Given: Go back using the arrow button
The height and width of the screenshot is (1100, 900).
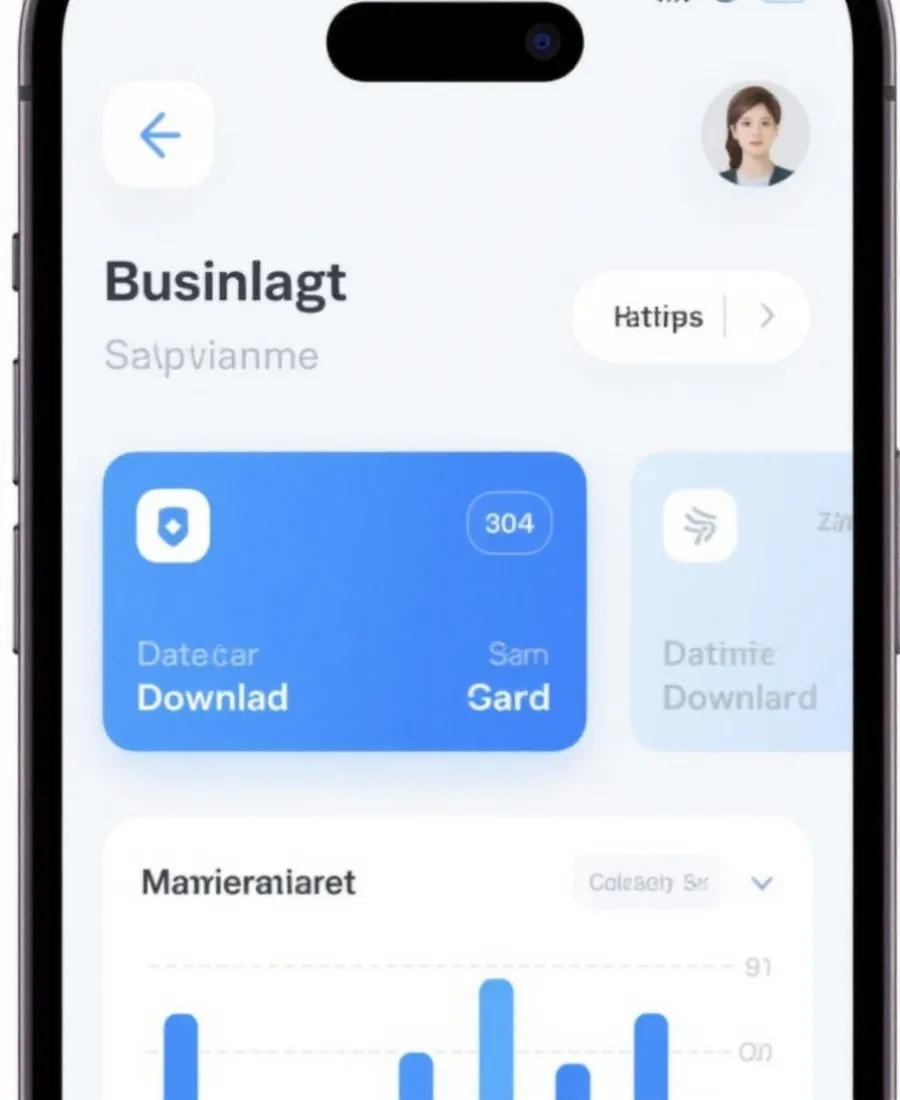Looking at the screenshot, I should pos(159,135).
